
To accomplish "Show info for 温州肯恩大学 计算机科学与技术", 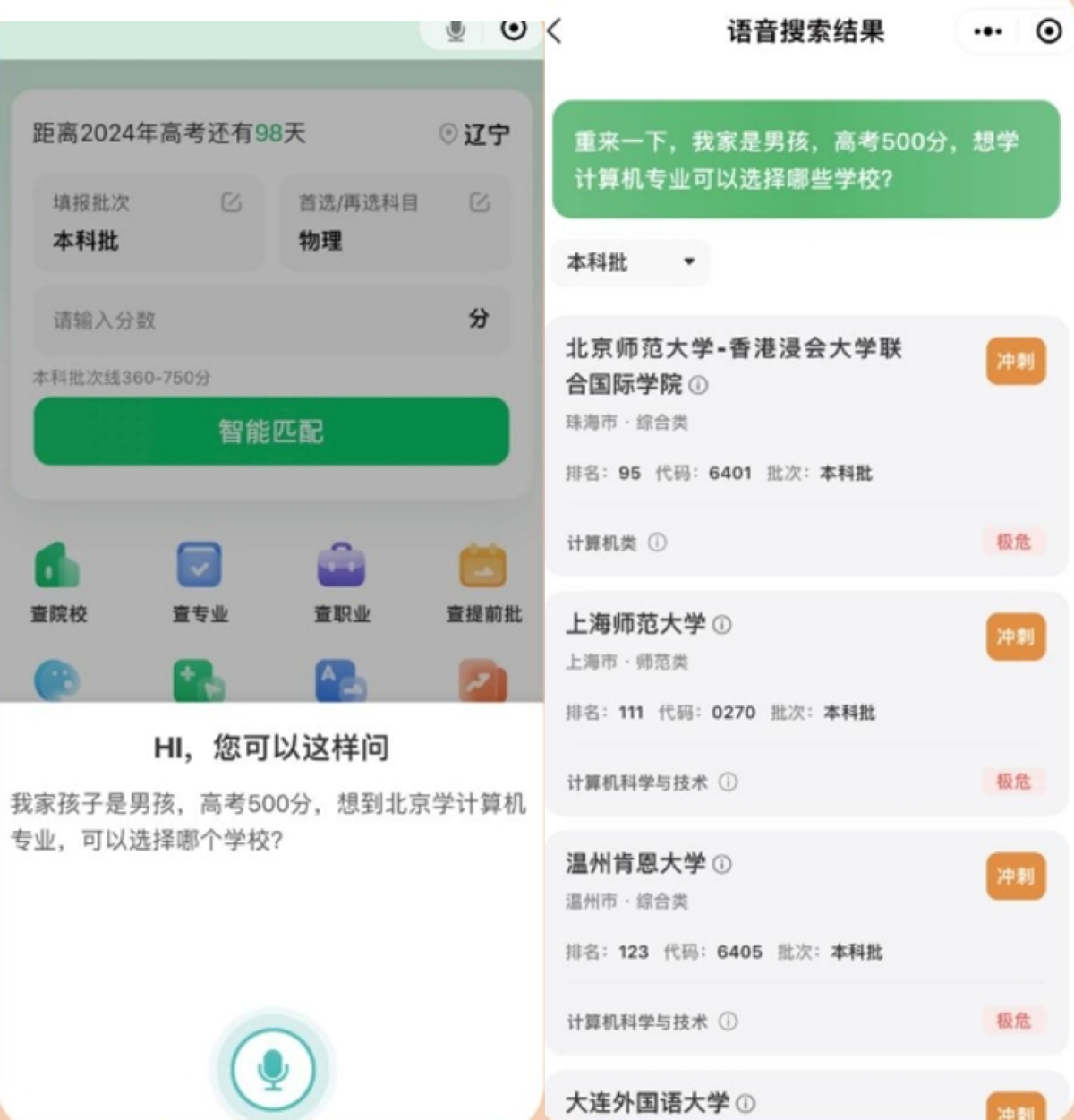I will pyautogui.click(x=729, y=1022).
